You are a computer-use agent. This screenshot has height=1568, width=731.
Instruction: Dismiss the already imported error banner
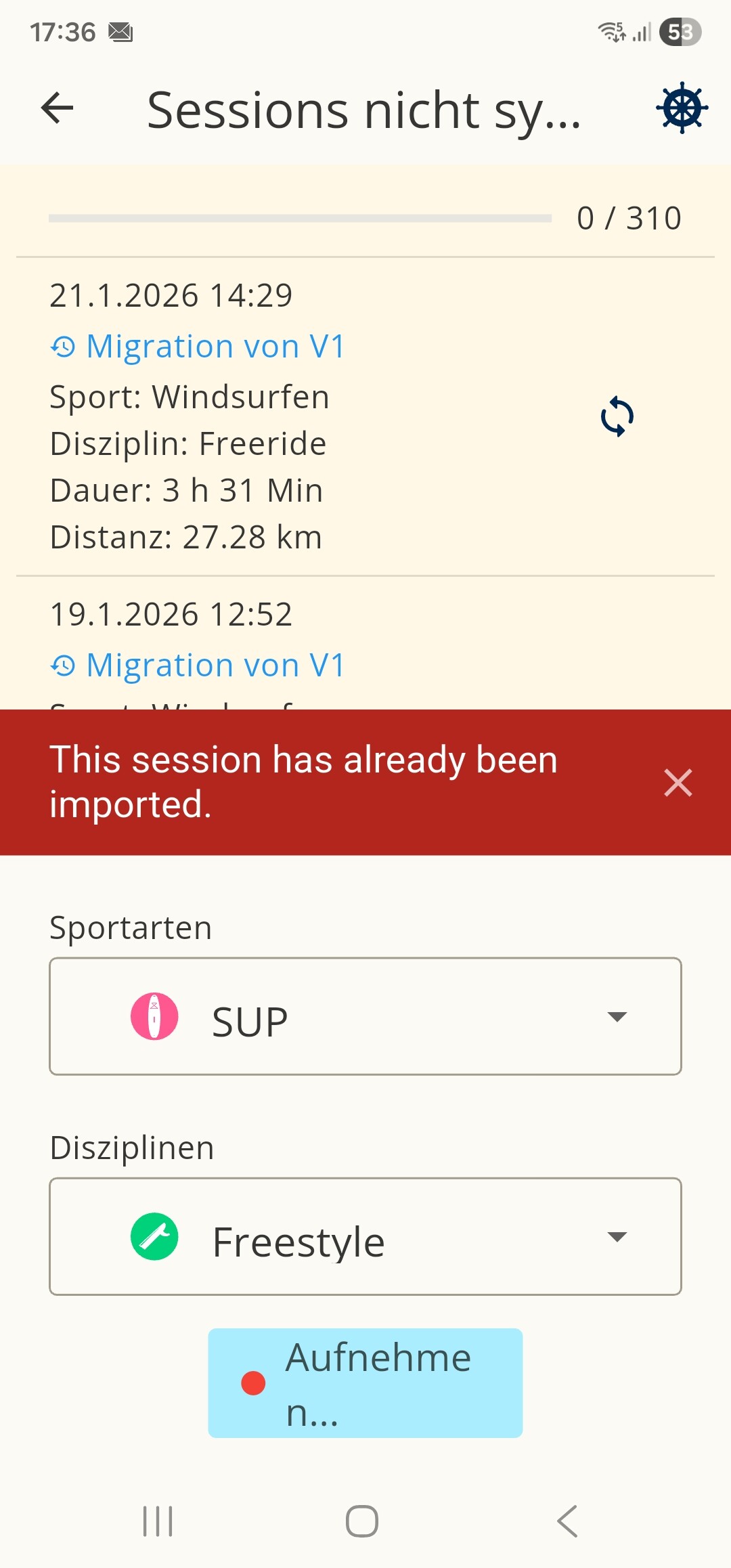678,783
